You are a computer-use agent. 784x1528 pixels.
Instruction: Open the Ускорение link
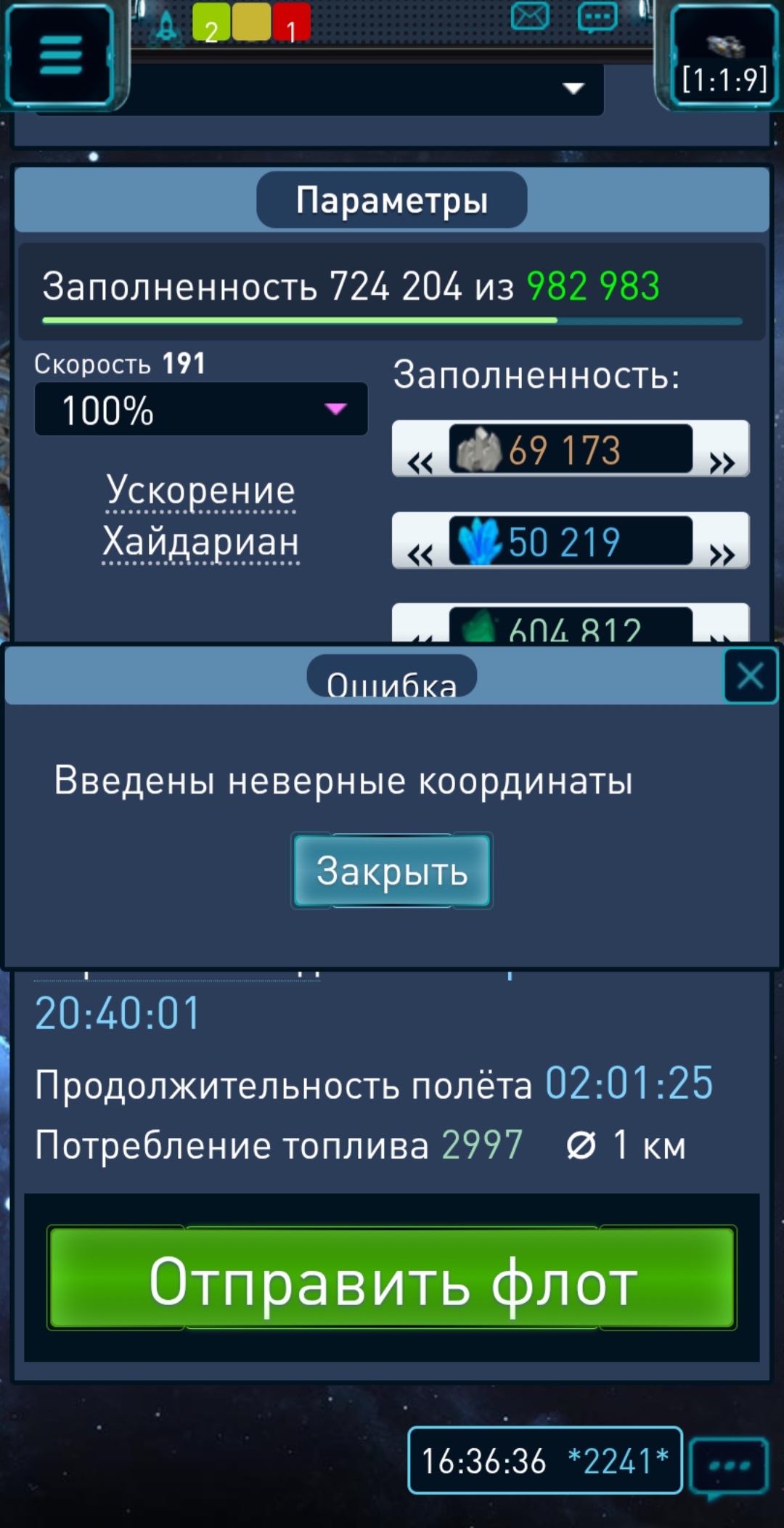[x=201, y=491]
